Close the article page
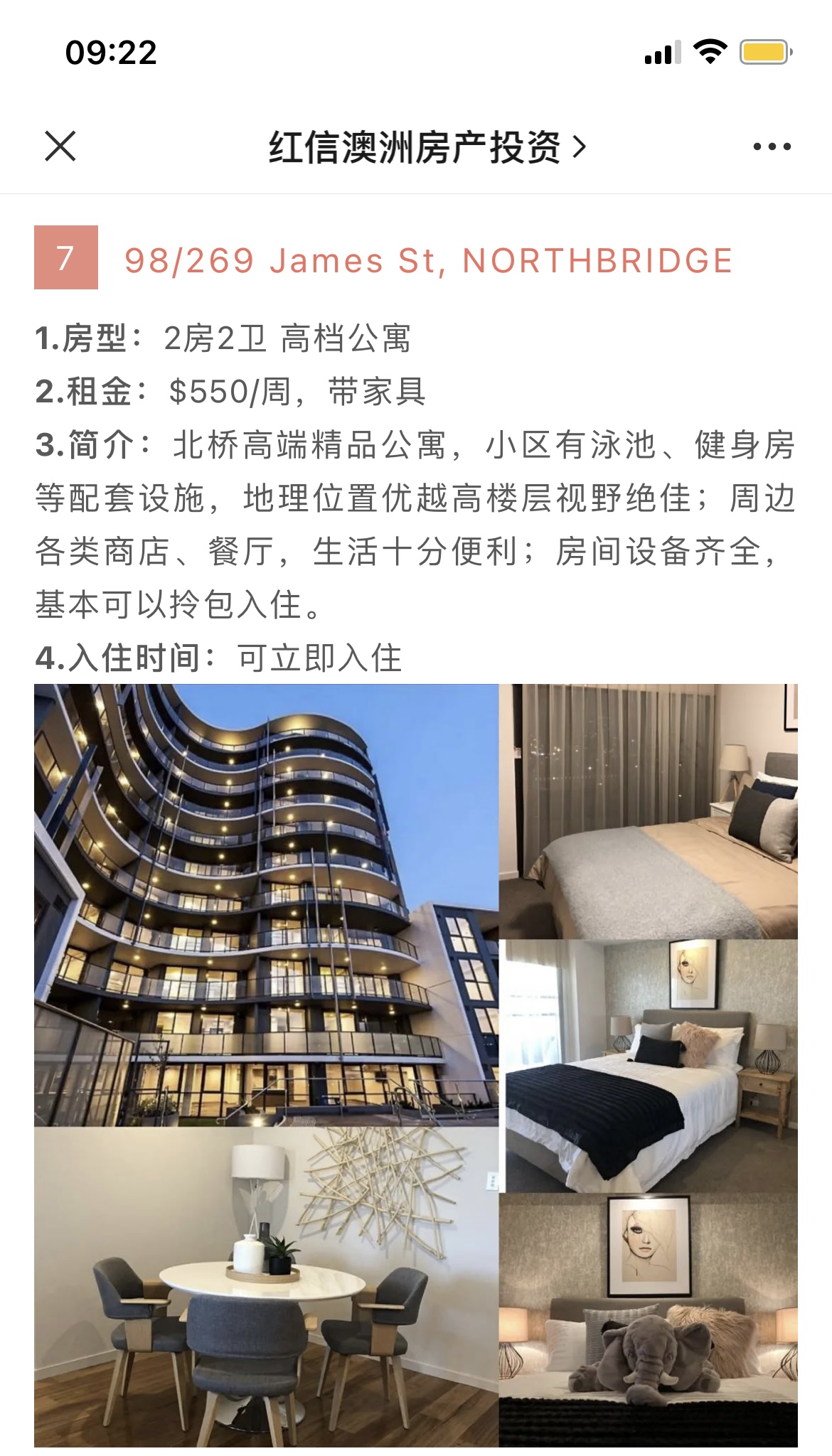This screenshot has width=832, height=1456. pyautogui.click(x=60, y=147)
